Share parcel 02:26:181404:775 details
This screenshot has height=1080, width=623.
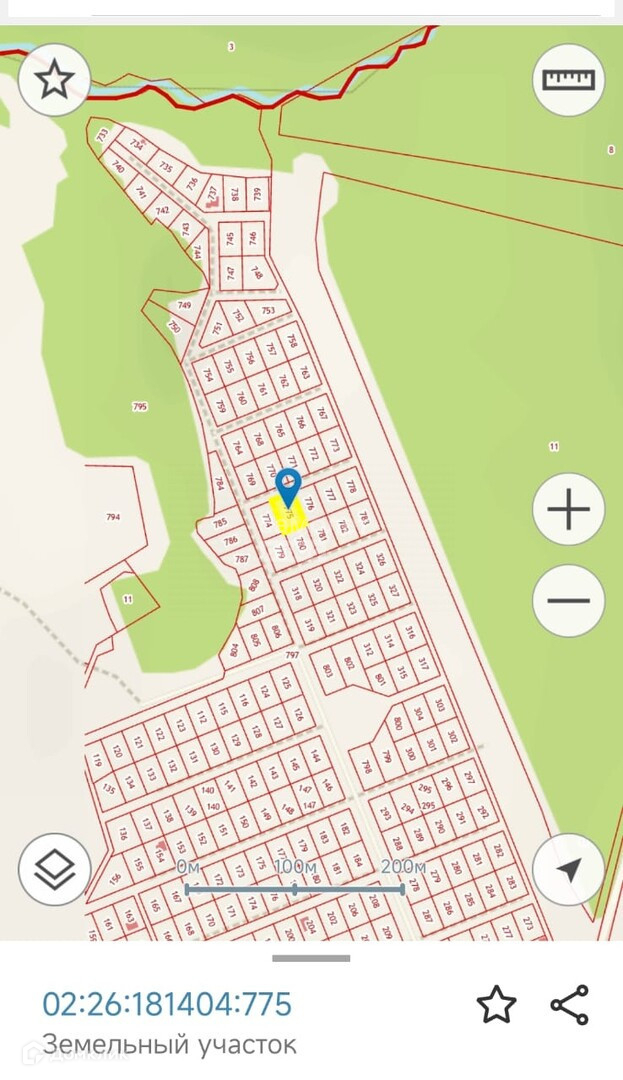click(x=569, y=1004)
